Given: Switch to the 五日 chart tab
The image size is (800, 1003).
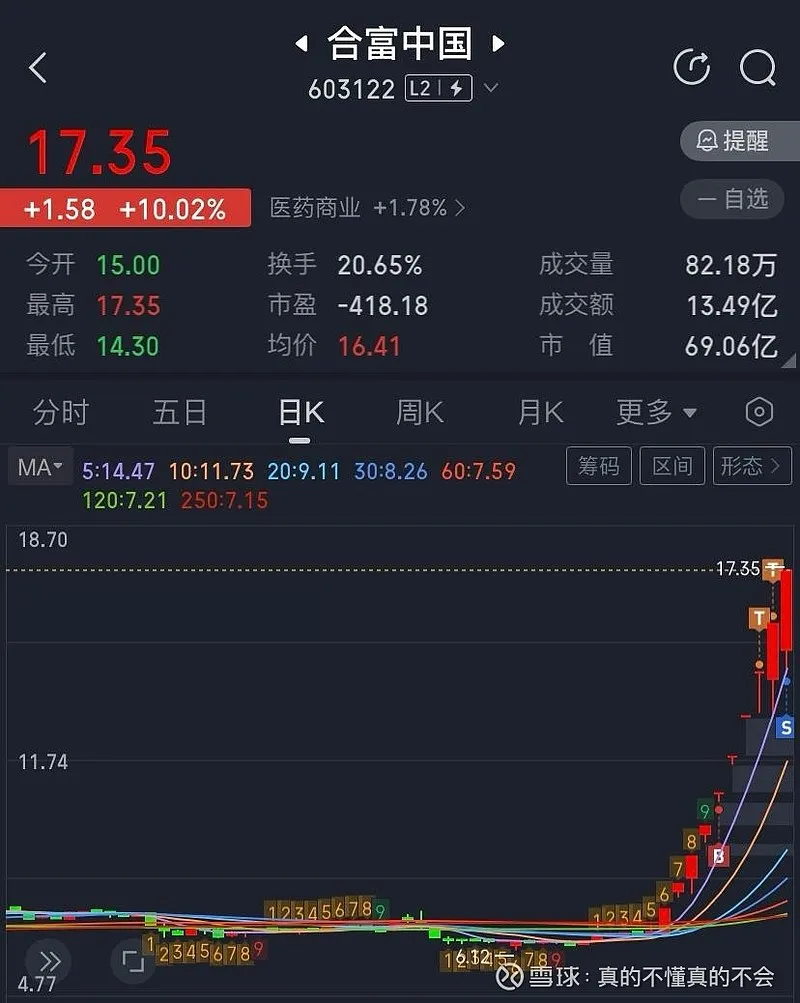Looking at the screenshot, I should click(180, 412).
